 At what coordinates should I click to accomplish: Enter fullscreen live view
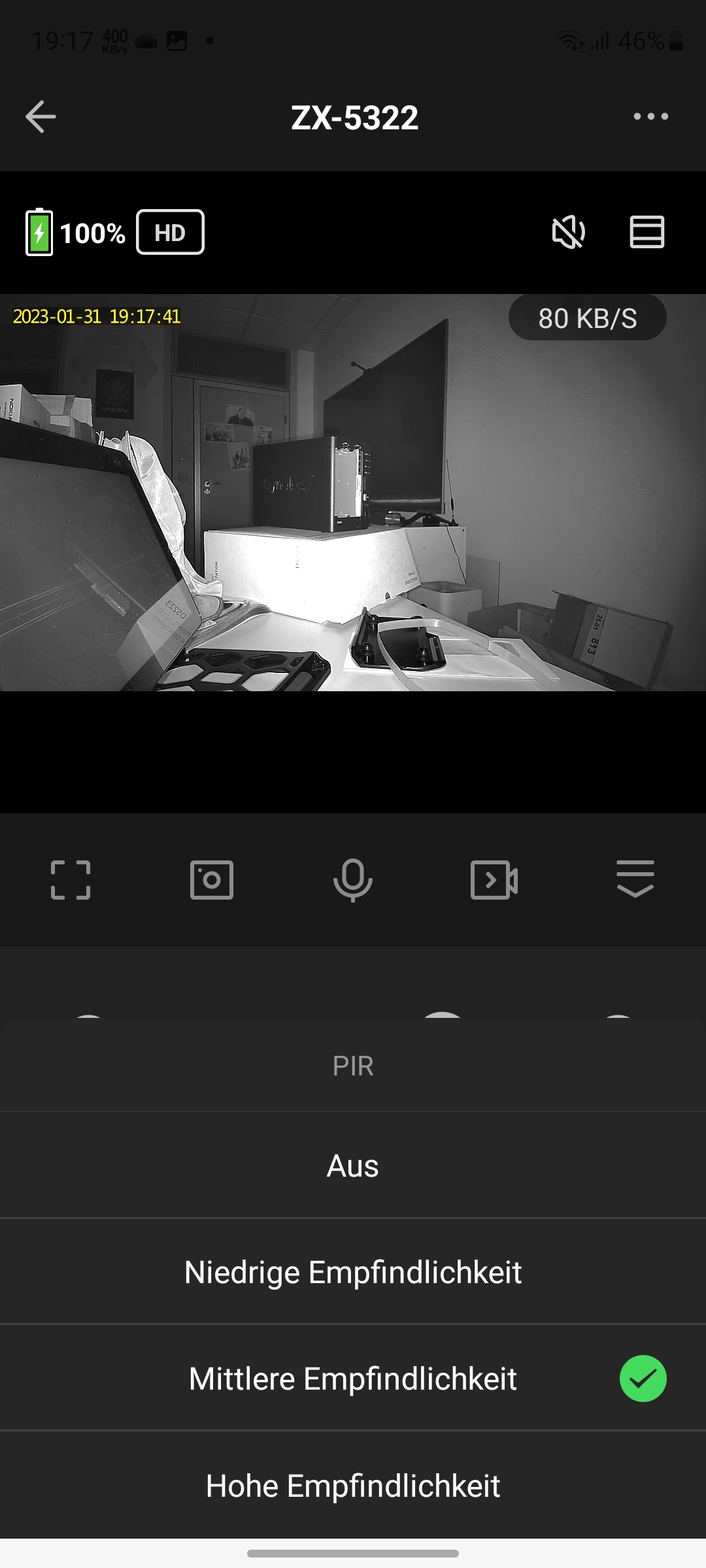tap(71, 880)
